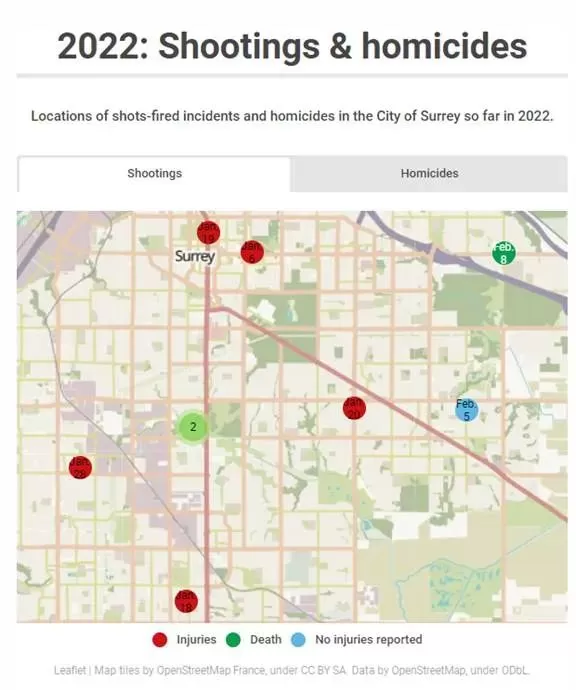This screenshot has height=690, width=576.
Task: Open the Feb. 8 death marker
Action: [x=504, y=253]
